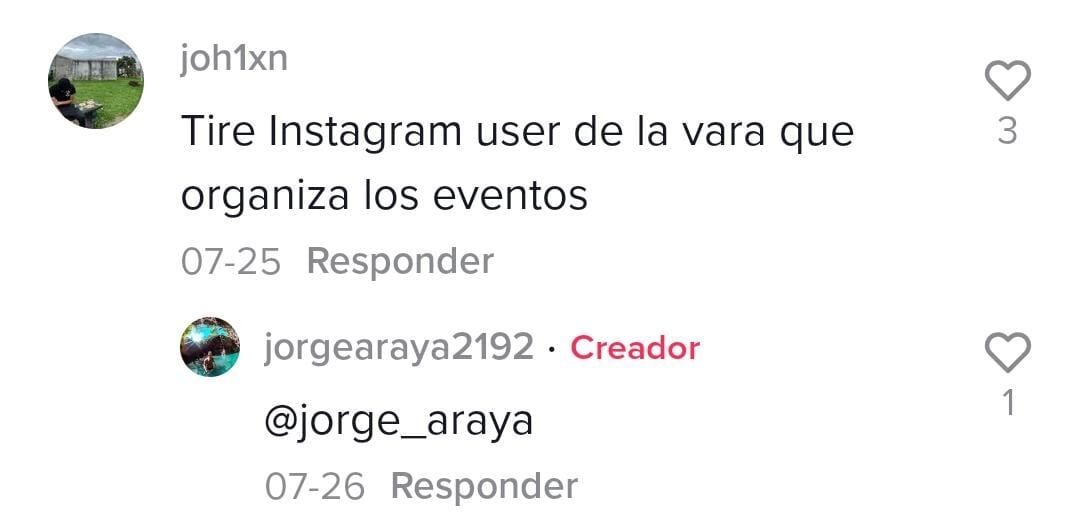Screen dimensions: 1080x519
Task: Open the @jorge_araya mention
Action: pyautogui.click(x=398, y=421)
